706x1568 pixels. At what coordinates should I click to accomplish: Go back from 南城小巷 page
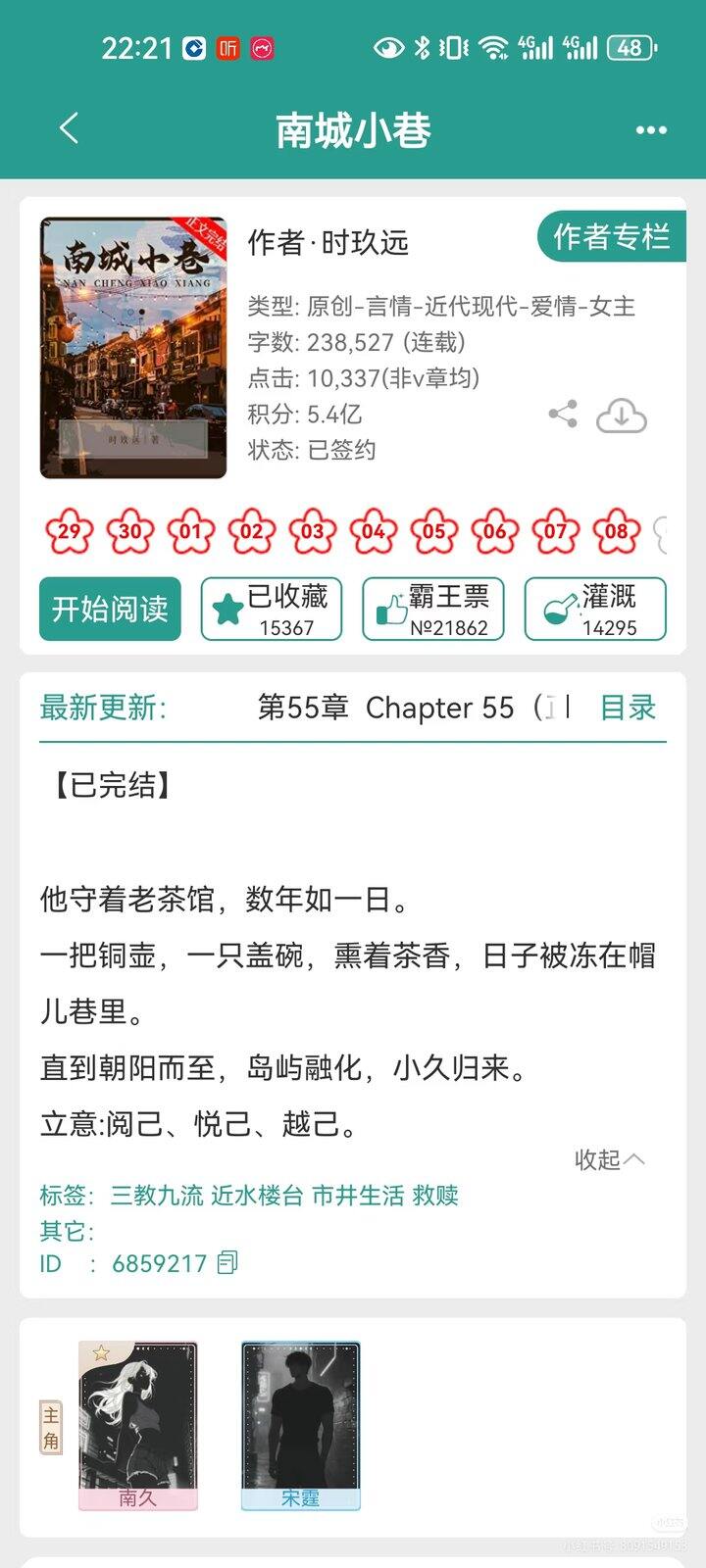69,129
